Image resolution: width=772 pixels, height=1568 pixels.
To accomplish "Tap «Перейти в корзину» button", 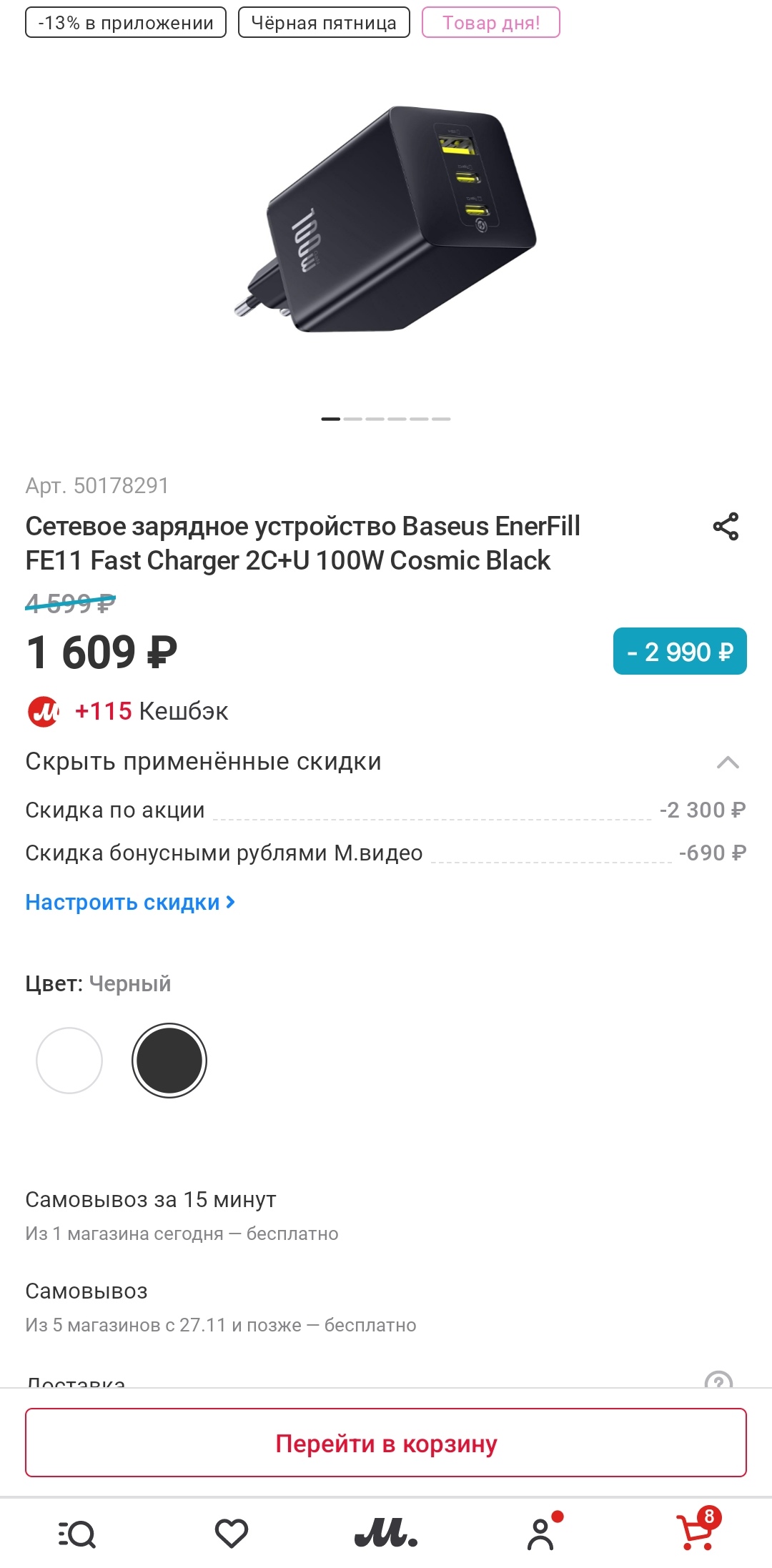I will [x=386, y=1443].
